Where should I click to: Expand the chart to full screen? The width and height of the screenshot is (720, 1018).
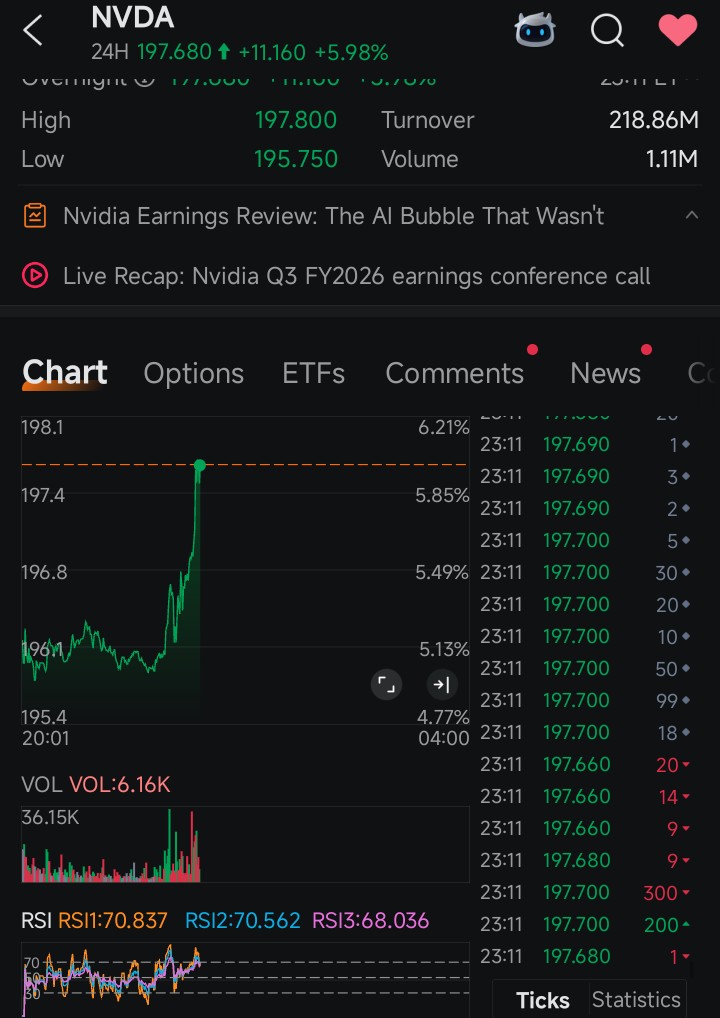click(x=386, y=685)
